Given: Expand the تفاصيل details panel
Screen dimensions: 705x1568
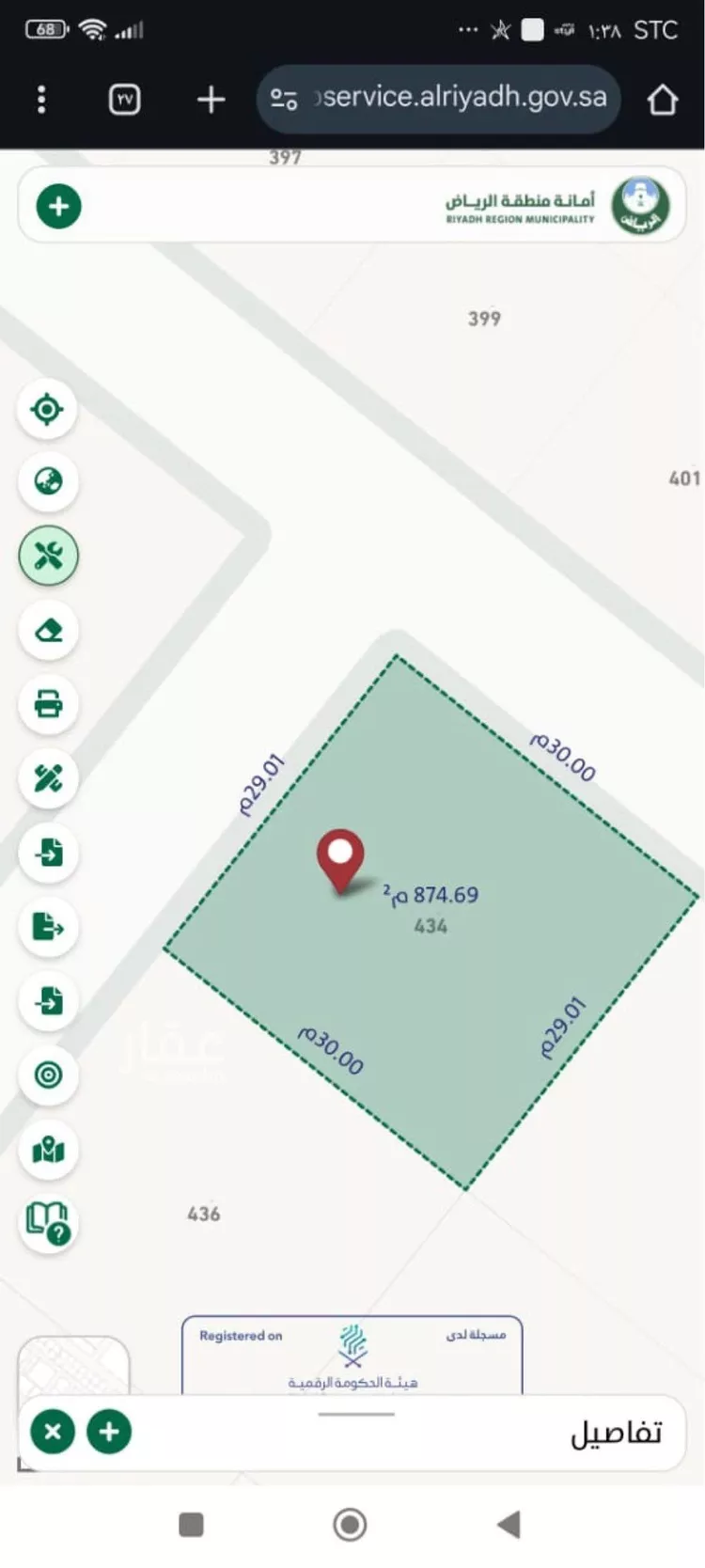Looking at the screenshot, I should click(616, 1433).
